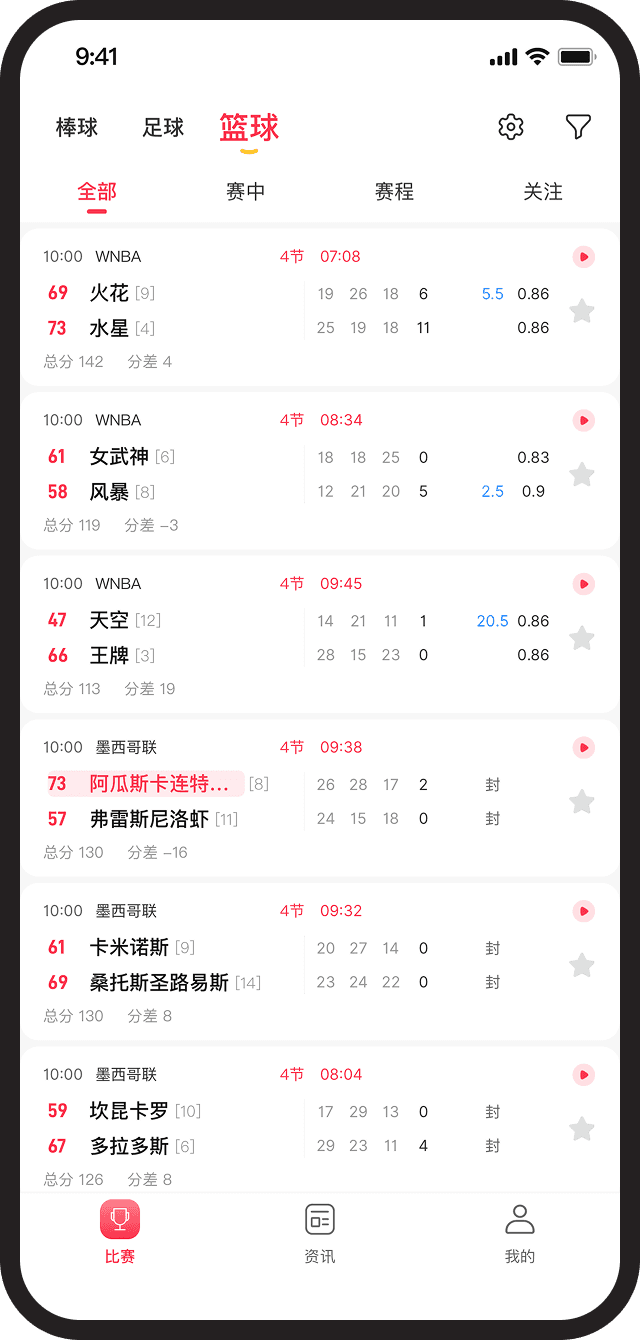
Task: Switch to the 棒球 sport tab
Action: tap(77, 128)
